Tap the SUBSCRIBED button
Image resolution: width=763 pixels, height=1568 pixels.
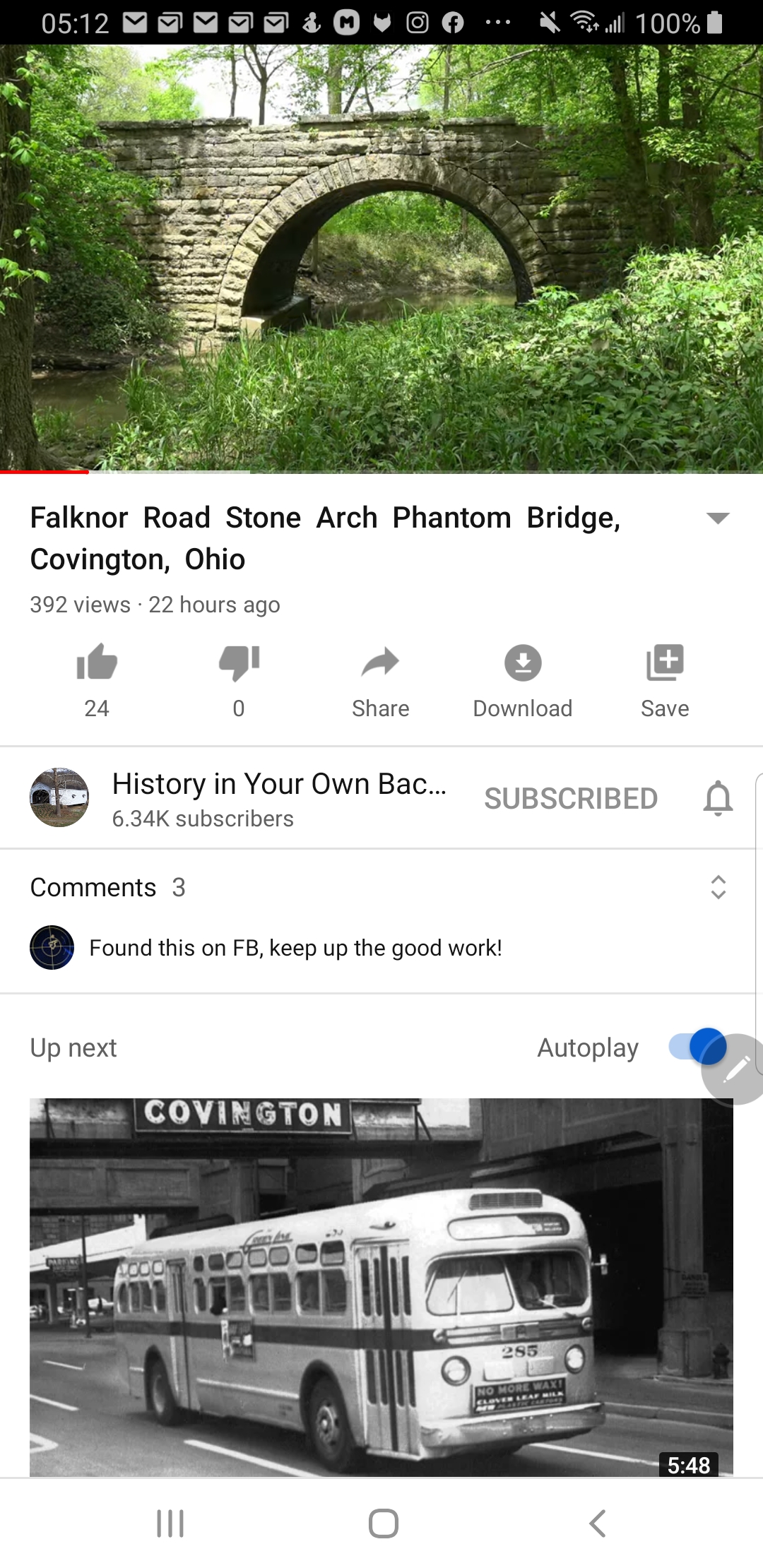pyautogui.click(x=571, y=799)
